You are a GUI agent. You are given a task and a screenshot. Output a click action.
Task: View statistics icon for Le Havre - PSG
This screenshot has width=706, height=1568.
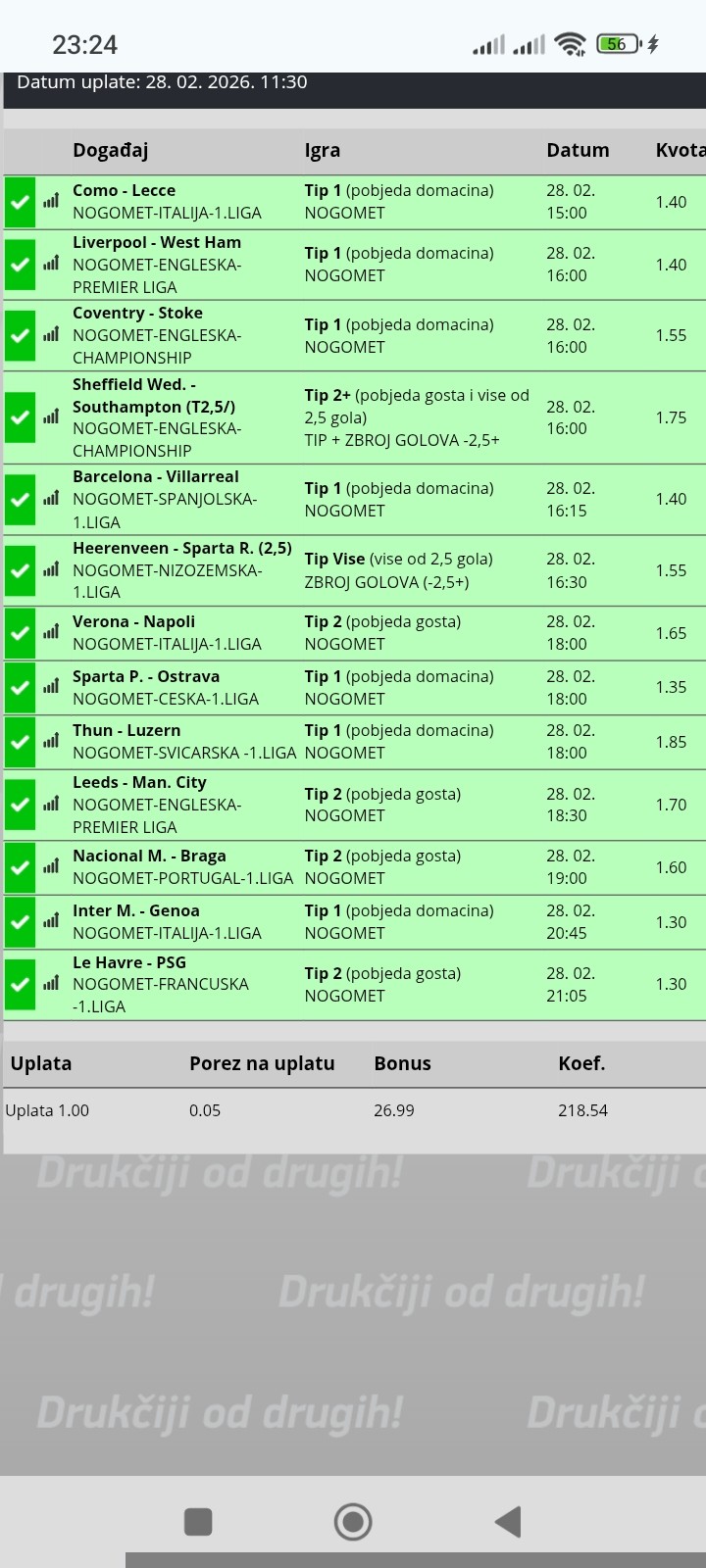pos(51,984)
